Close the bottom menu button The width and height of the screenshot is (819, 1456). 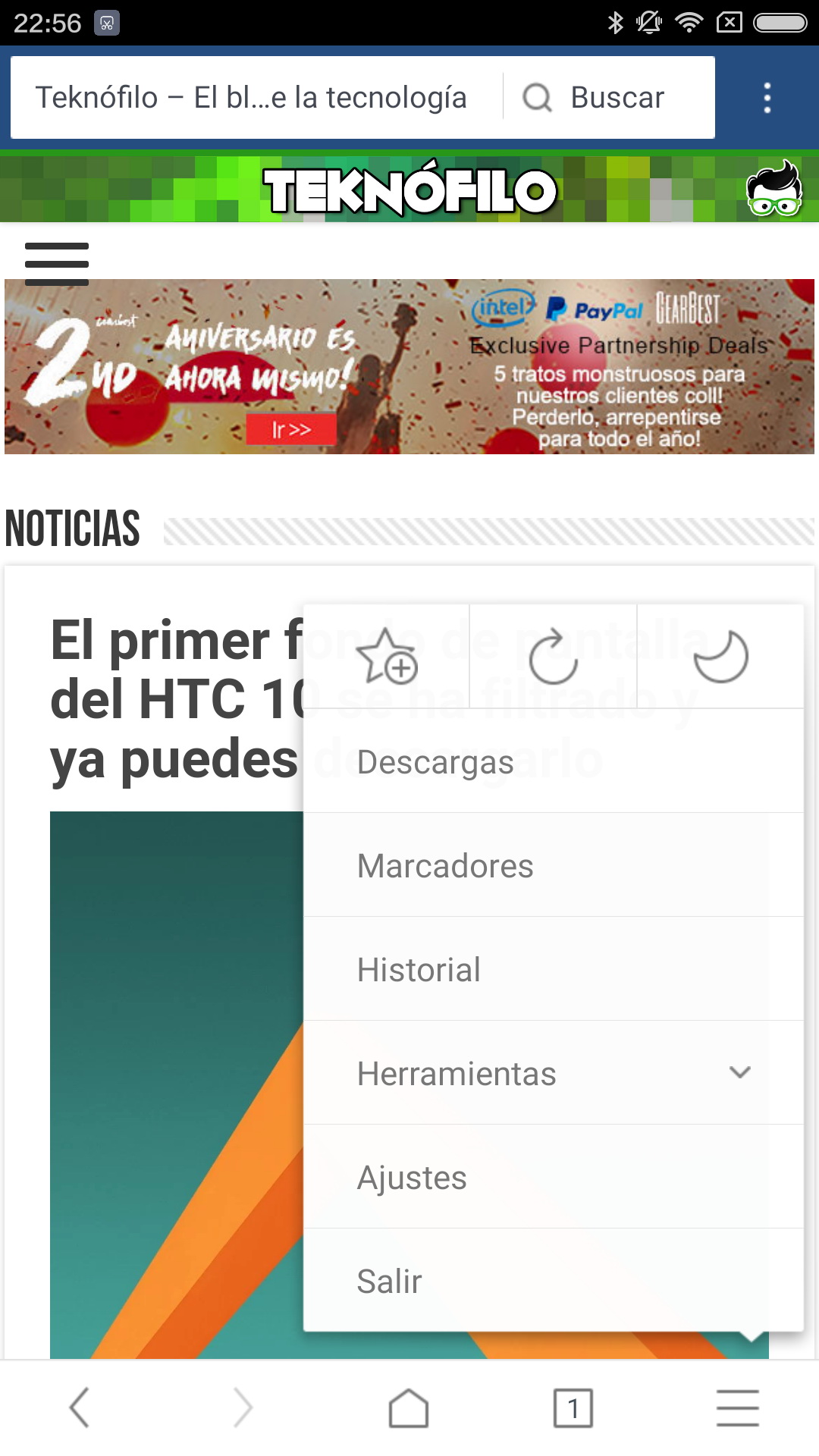point(737,1407)
